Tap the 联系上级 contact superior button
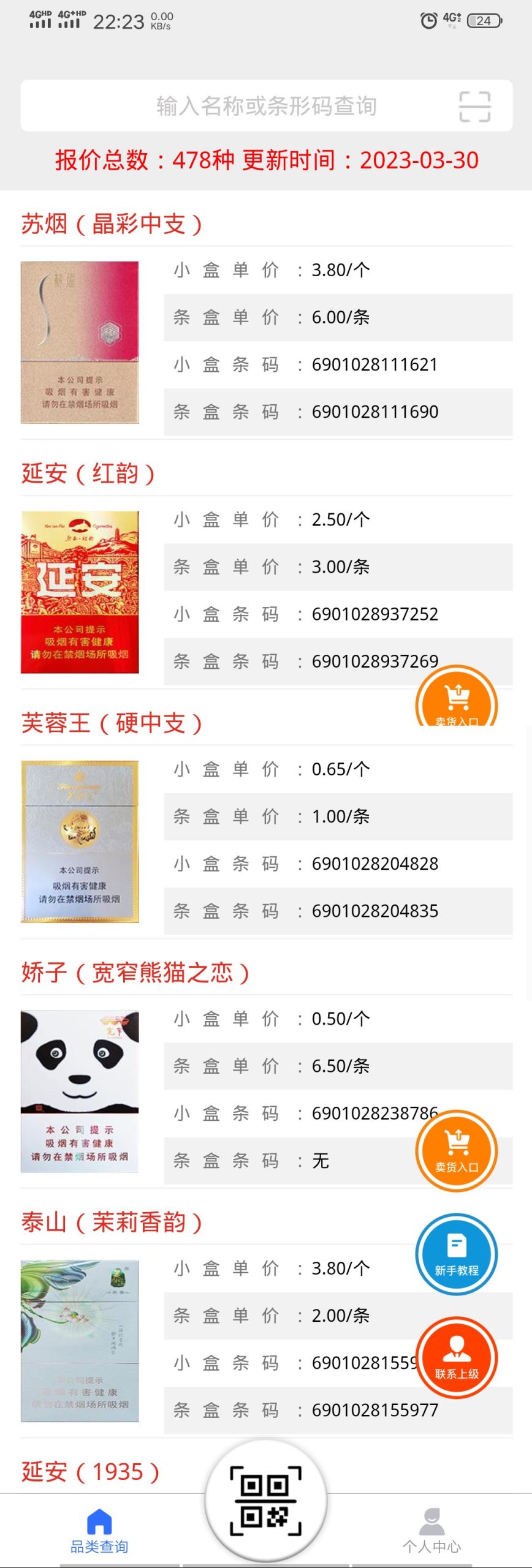This screenshot has width=532, height=1568. point(457,1358)
